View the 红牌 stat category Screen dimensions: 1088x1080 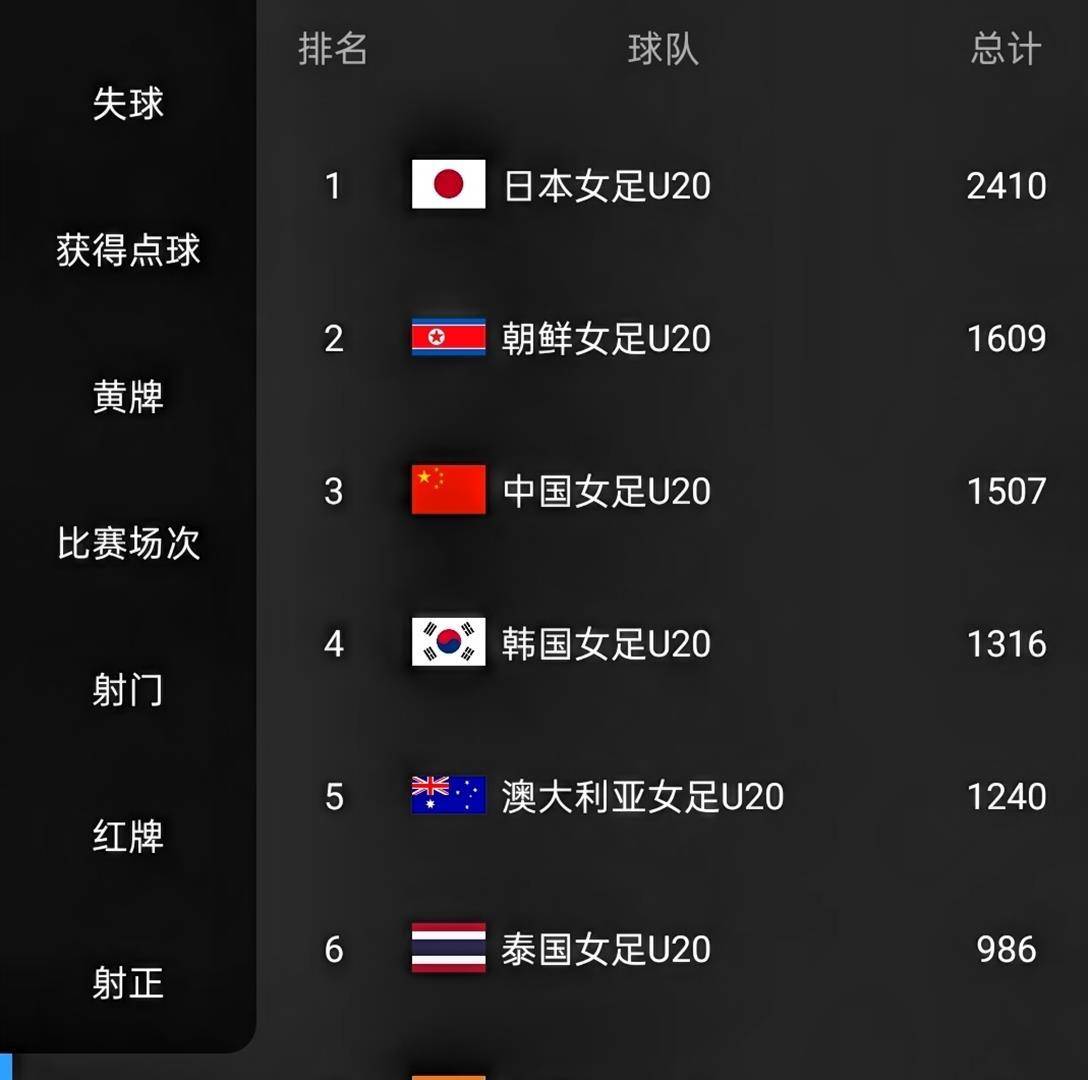click(128, 837)
